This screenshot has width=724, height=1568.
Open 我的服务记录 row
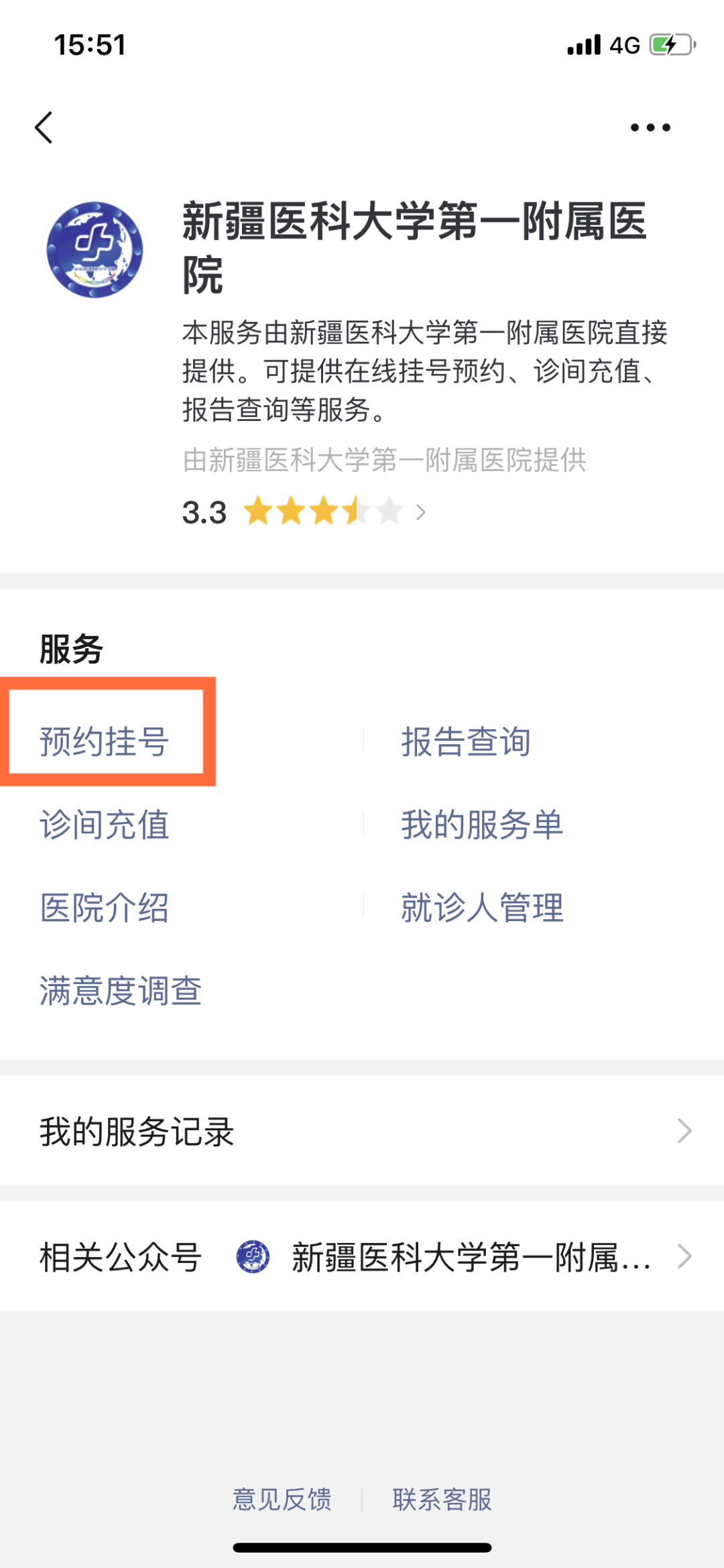(x=362, y=1131)
